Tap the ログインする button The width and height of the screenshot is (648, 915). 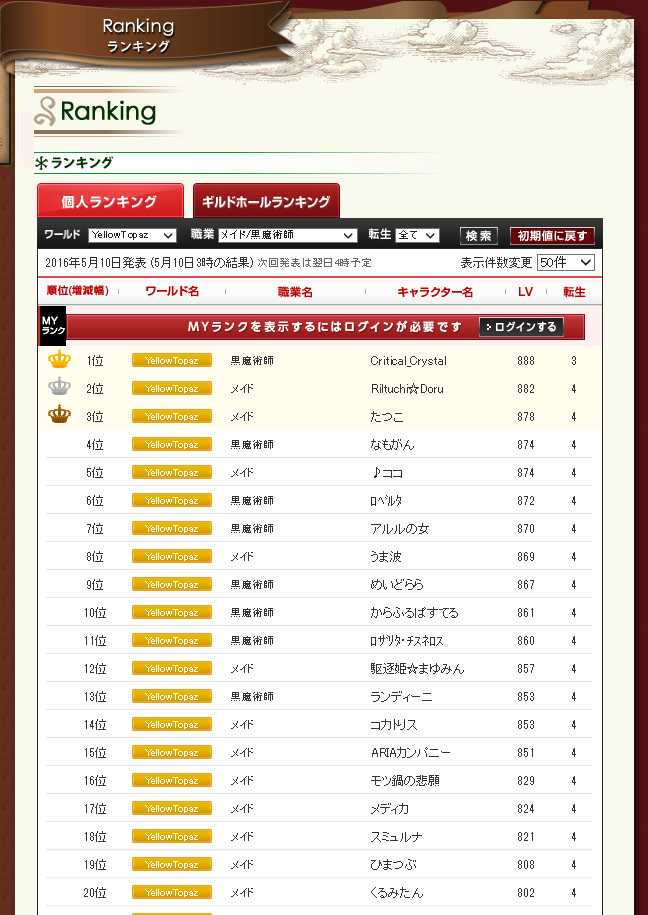coord(521,327)
